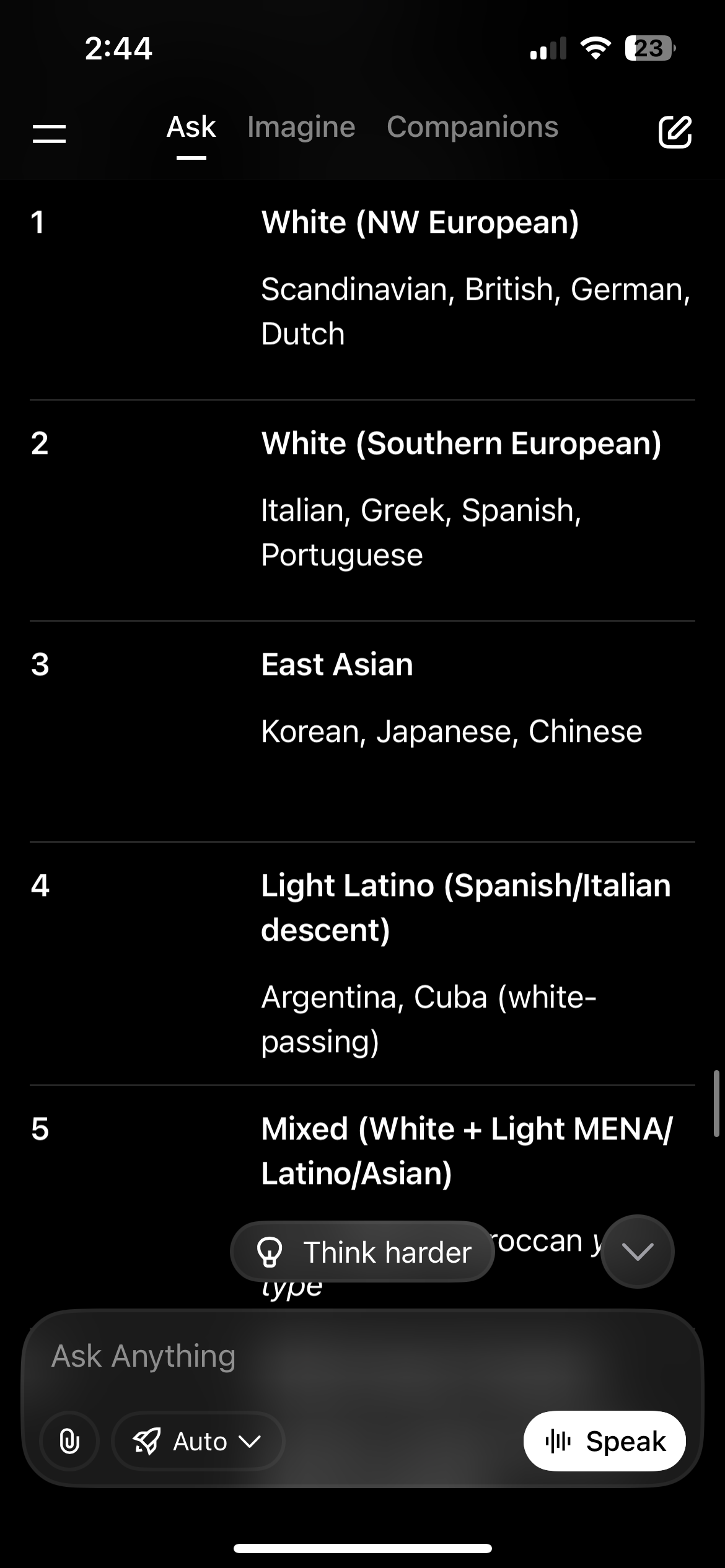Focus the Ask Anything text field
This screenshot has width=725, height=1568.
310,1356
